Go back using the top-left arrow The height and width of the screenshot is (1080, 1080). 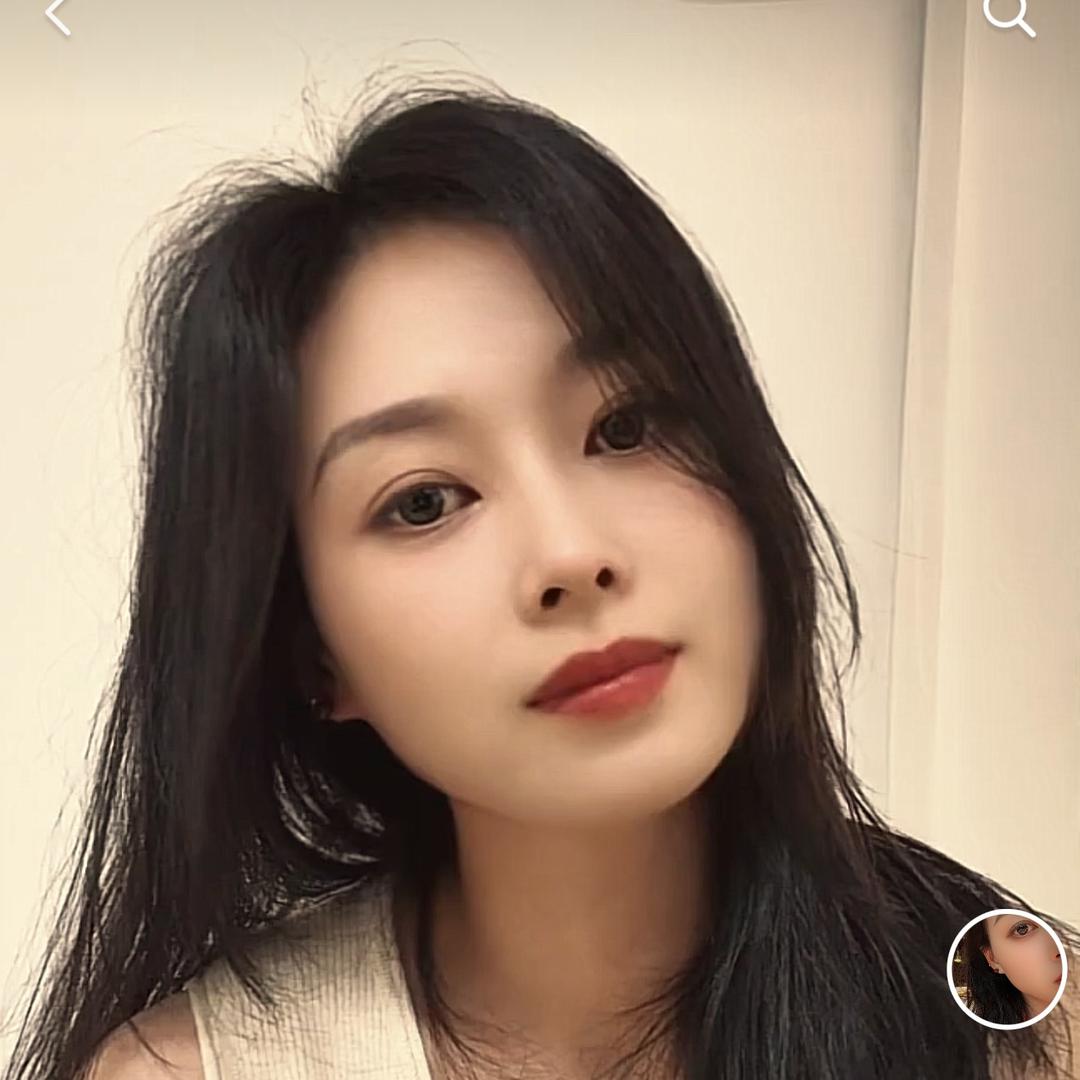(58, 16)
